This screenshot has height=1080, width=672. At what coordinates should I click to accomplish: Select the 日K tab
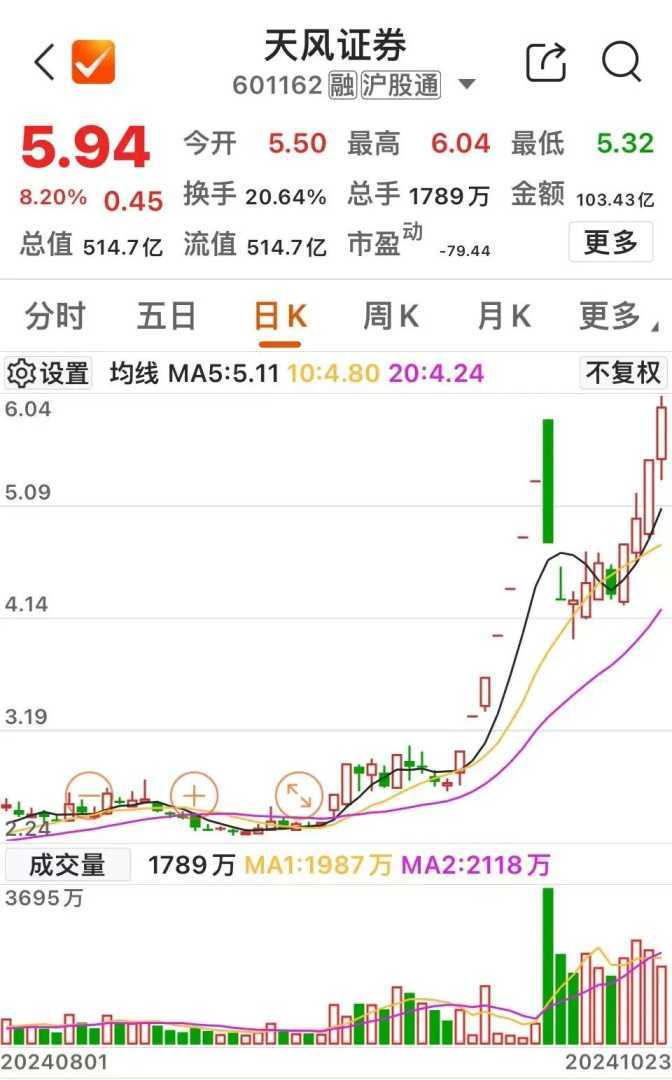pos(280,317)
